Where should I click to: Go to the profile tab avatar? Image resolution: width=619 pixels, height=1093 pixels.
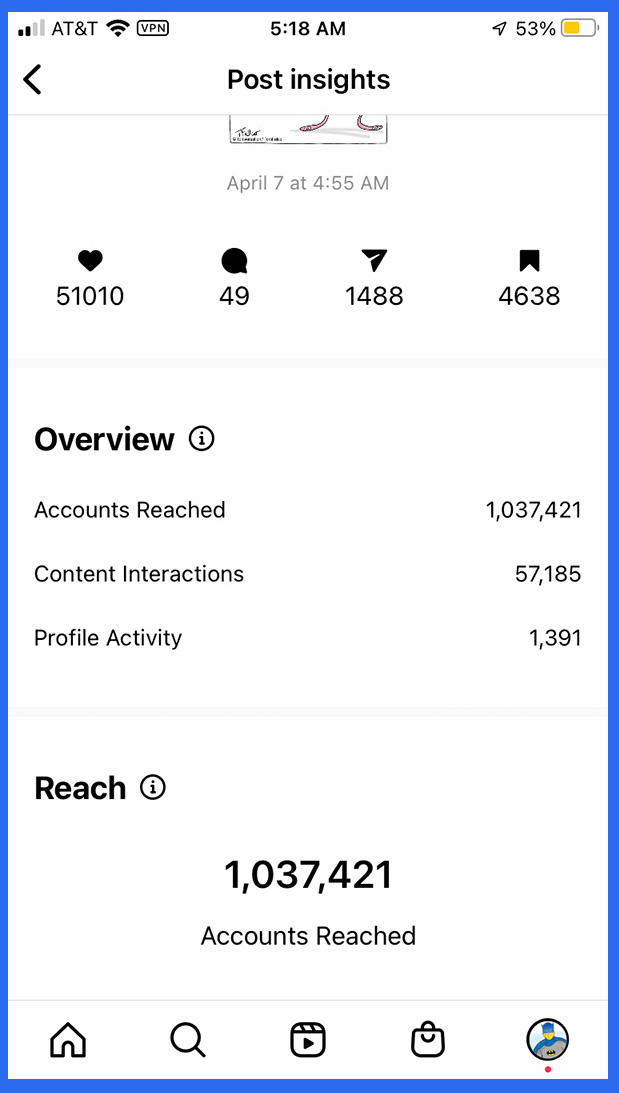click(547, 1040)
